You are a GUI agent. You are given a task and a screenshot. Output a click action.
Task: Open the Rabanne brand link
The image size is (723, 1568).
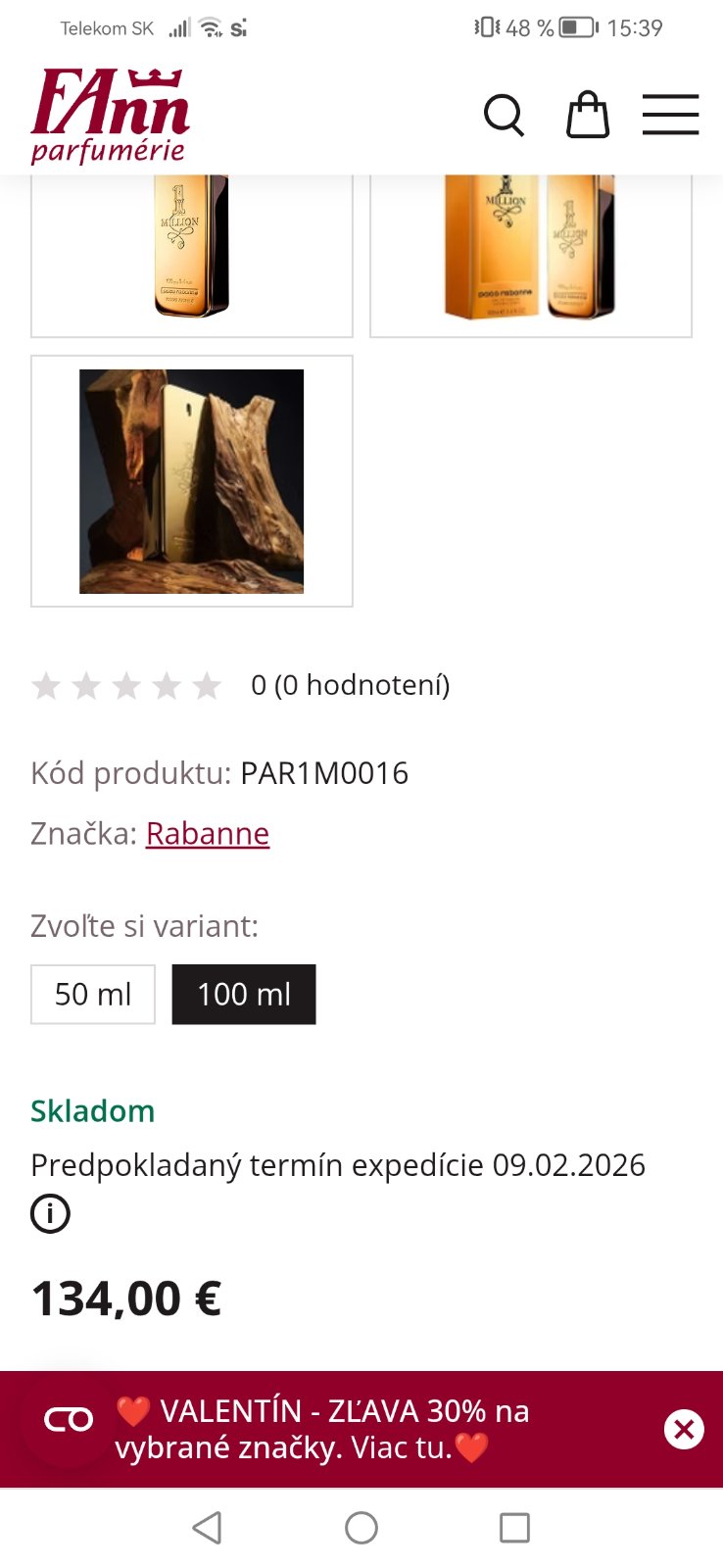coord(208,833)
